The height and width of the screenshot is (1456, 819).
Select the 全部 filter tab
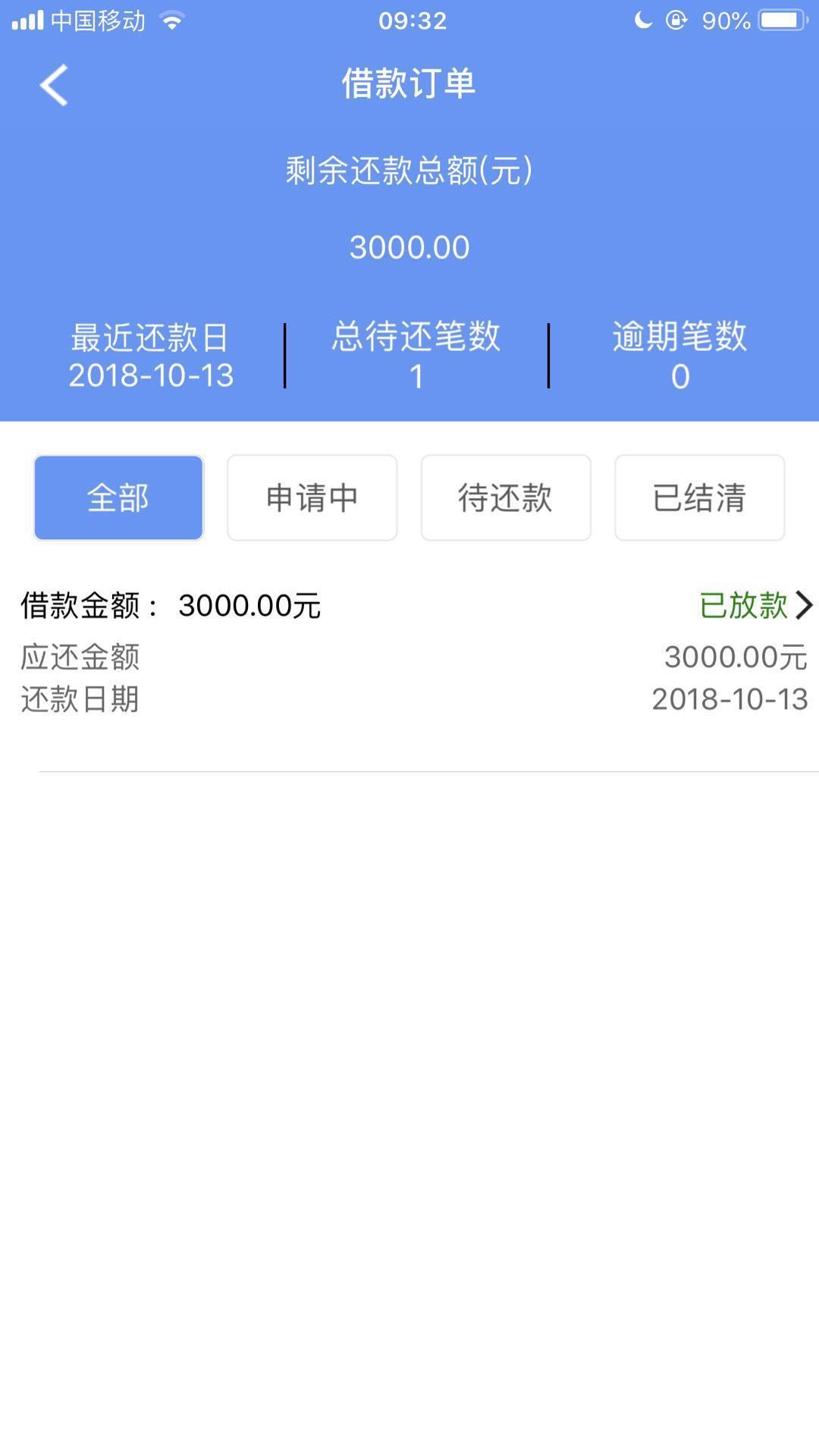118,497
